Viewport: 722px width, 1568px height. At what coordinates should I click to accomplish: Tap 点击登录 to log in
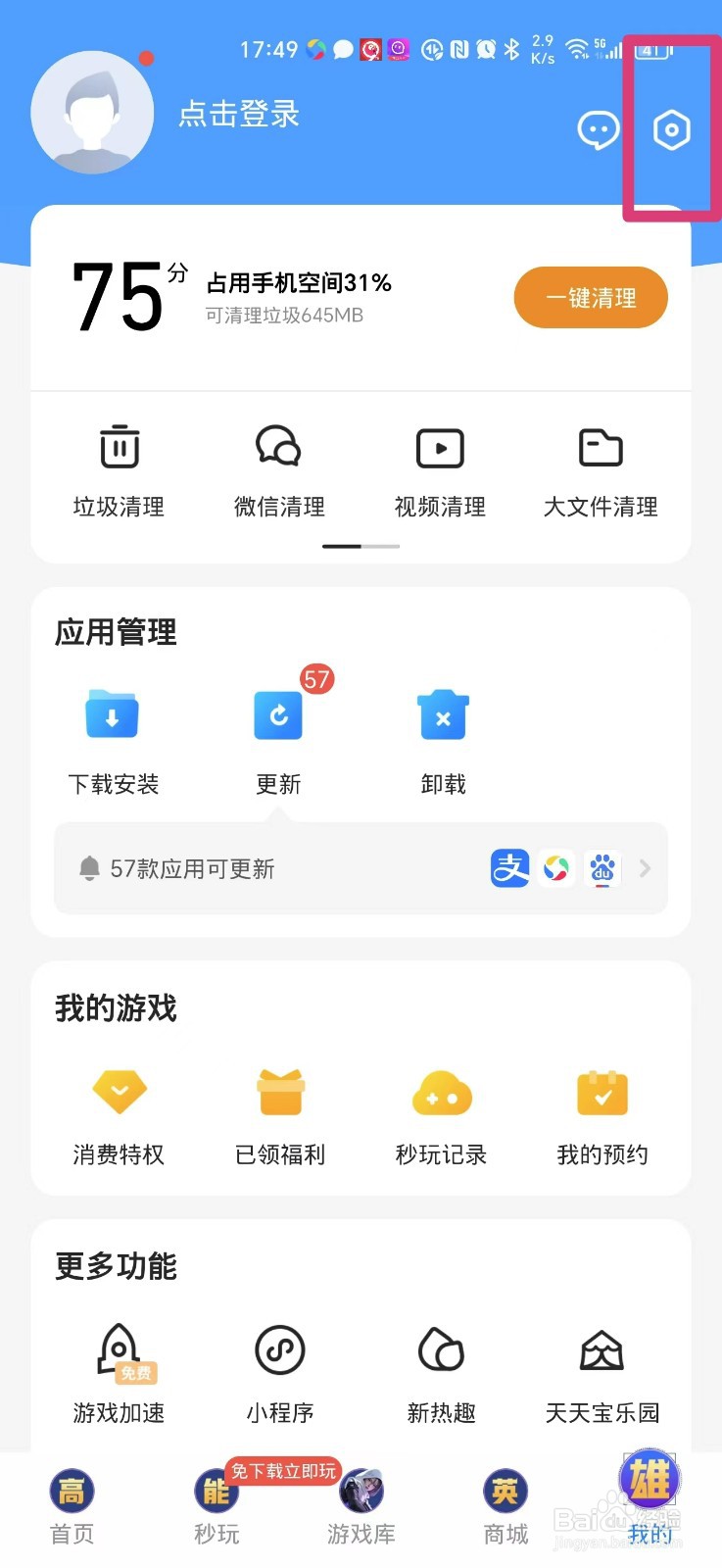pos(238,114)
